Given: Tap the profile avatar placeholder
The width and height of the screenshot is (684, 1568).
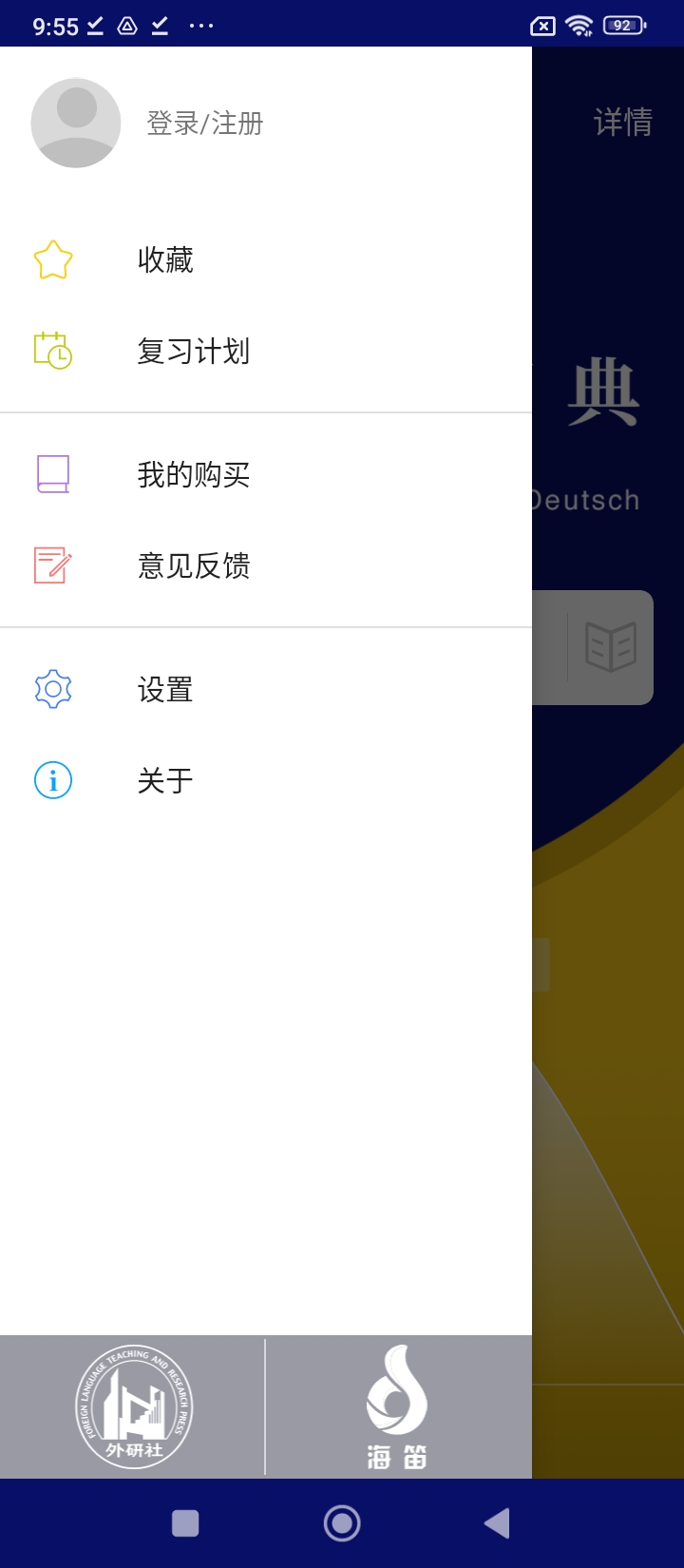Looking at the screenshot, I should point(76,124).
